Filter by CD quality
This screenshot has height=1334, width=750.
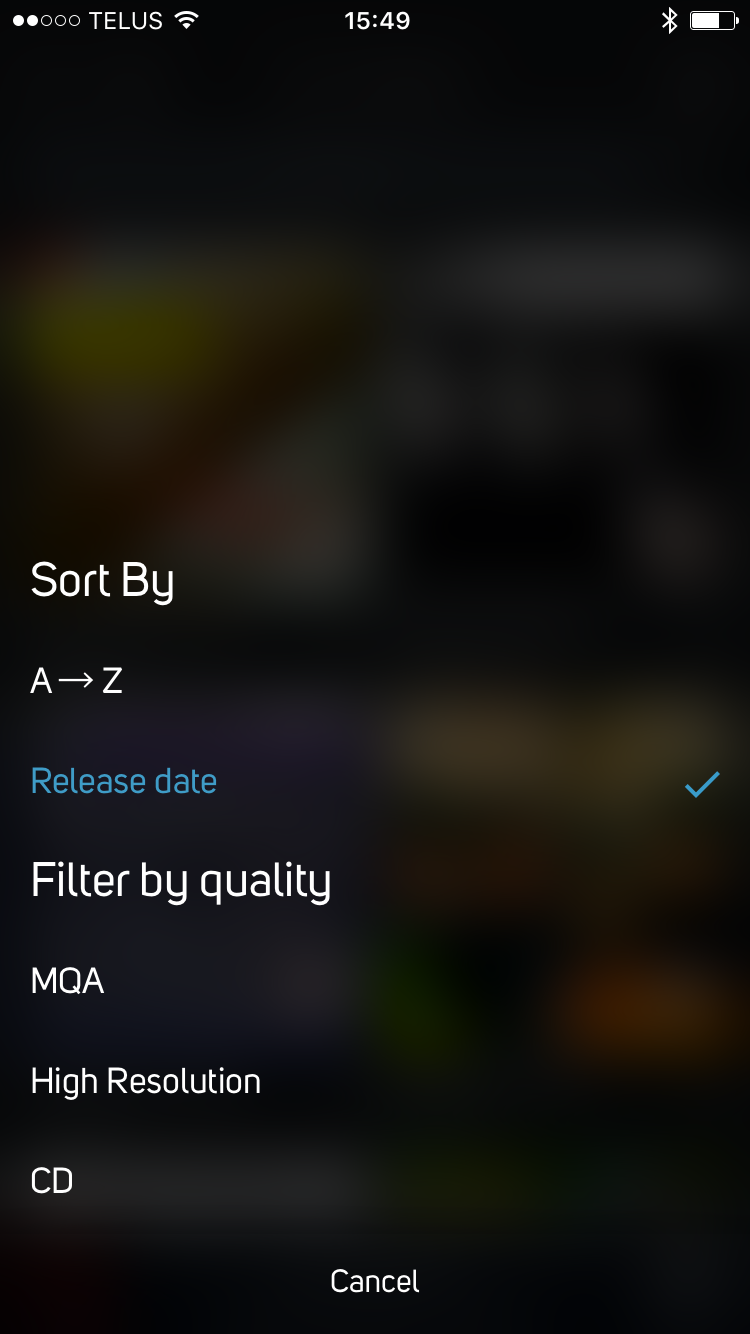[x=52, y=1181]
